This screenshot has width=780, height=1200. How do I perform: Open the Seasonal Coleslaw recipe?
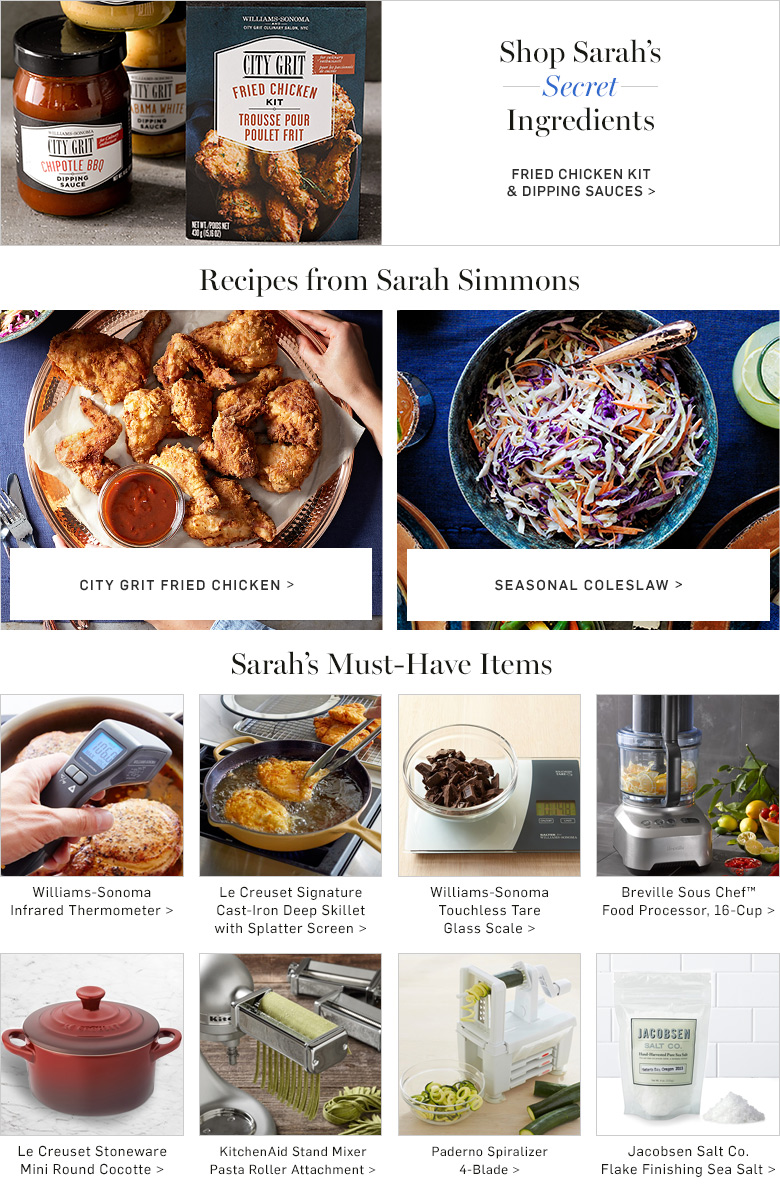point(588,585)
